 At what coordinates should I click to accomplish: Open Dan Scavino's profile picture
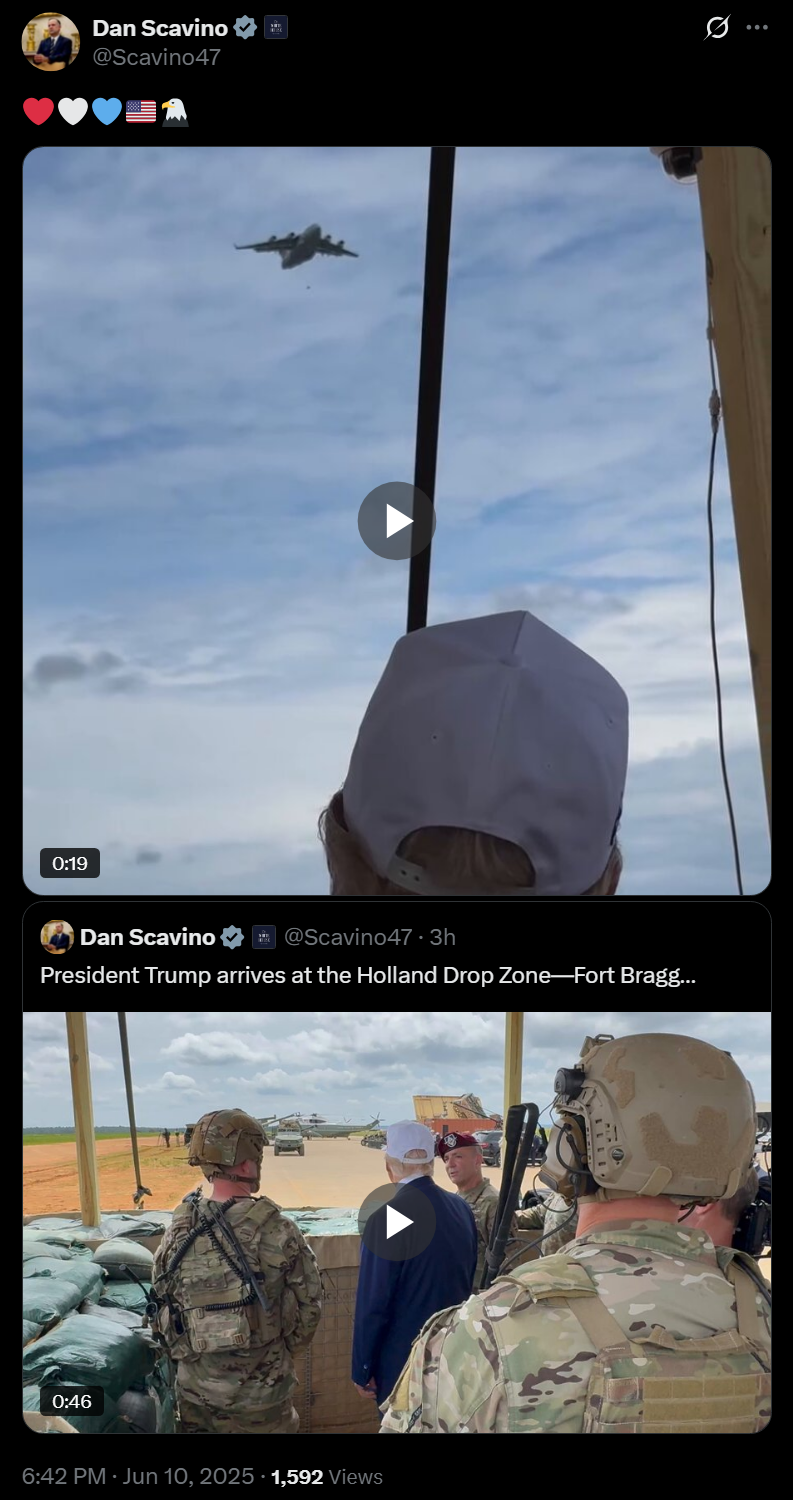tap(51, 42)
